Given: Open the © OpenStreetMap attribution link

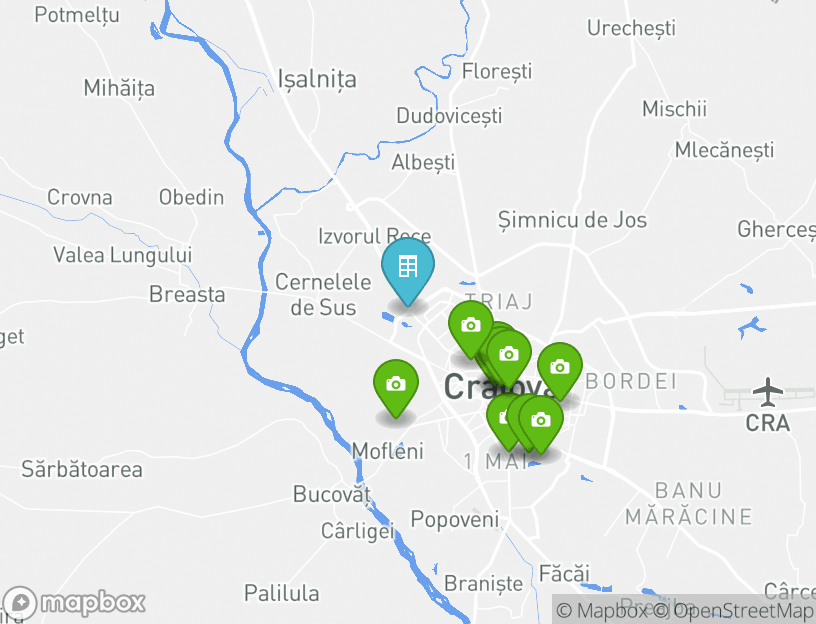Looking at the screenshot, I should point(735,610).
